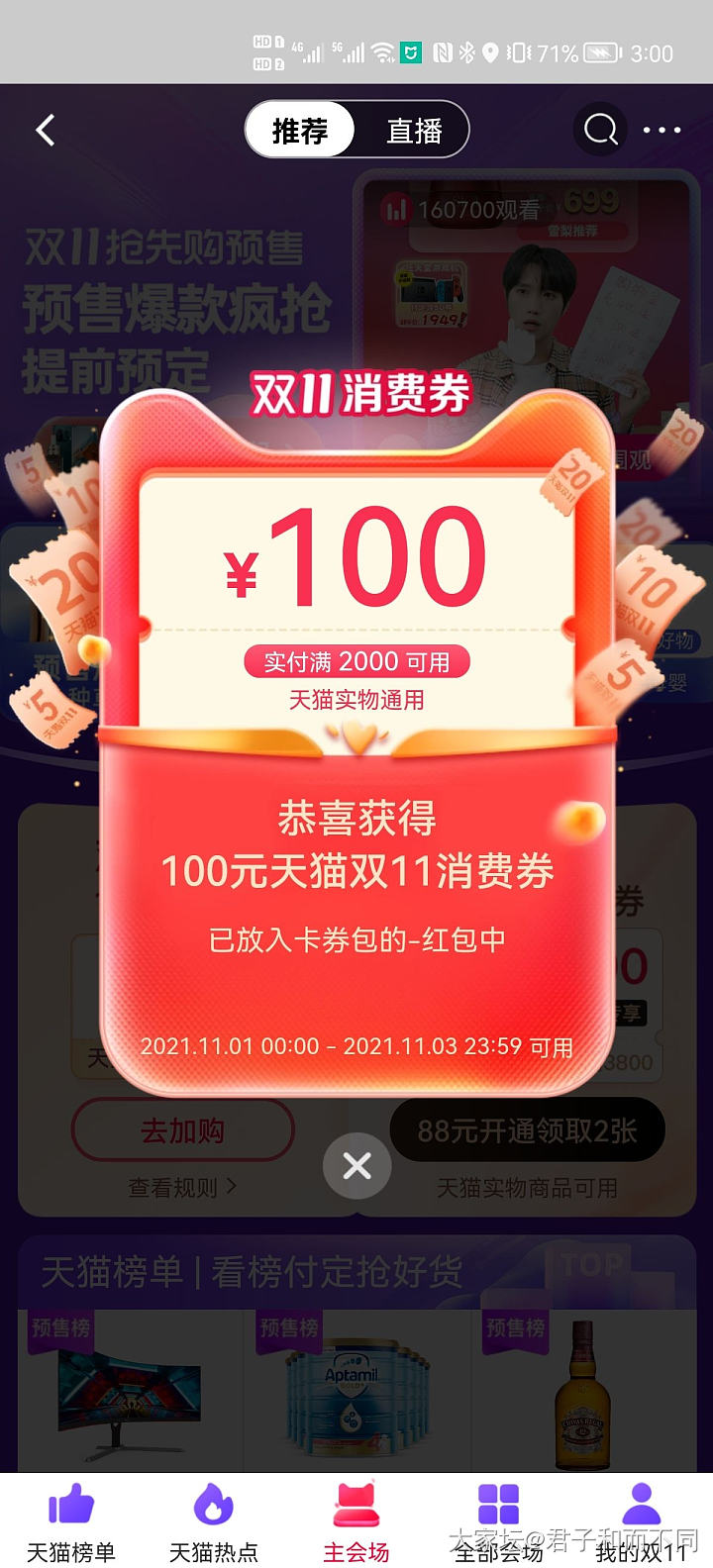Switch to the 直播 tab

point(413,130)
